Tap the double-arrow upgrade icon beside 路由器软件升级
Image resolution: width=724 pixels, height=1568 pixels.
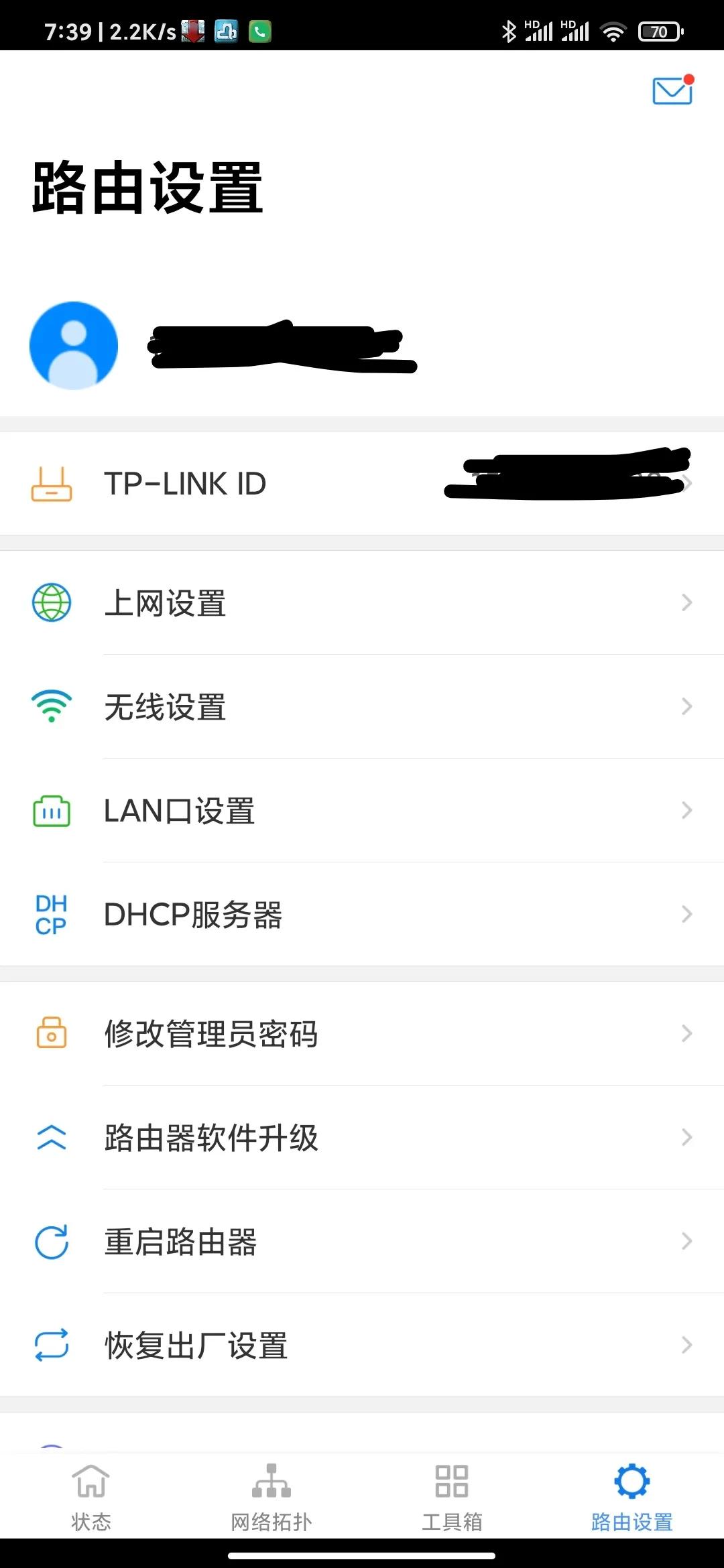(x=50, y=1138)
